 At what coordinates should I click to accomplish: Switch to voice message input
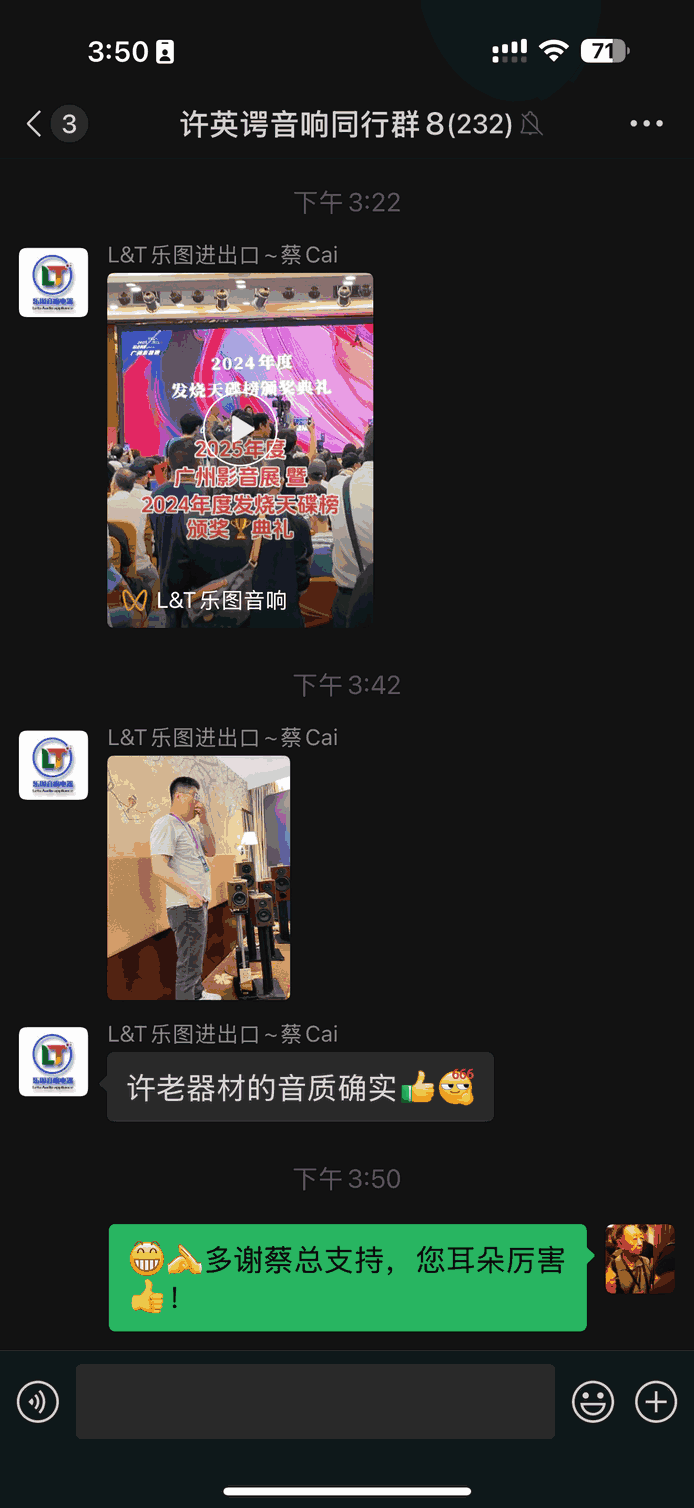(38, 1402)
